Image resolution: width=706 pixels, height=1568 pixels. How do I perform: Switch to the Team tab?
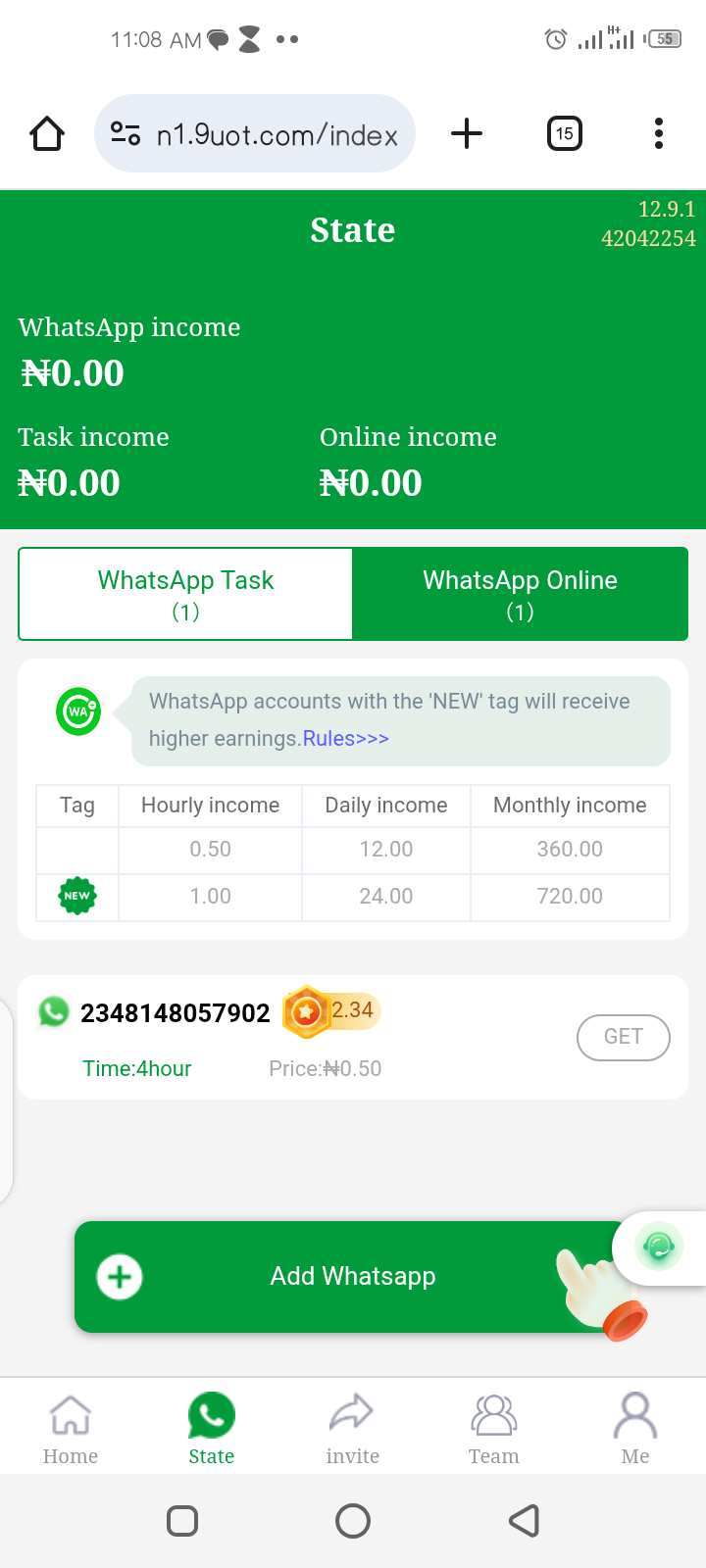point(493,1429)
